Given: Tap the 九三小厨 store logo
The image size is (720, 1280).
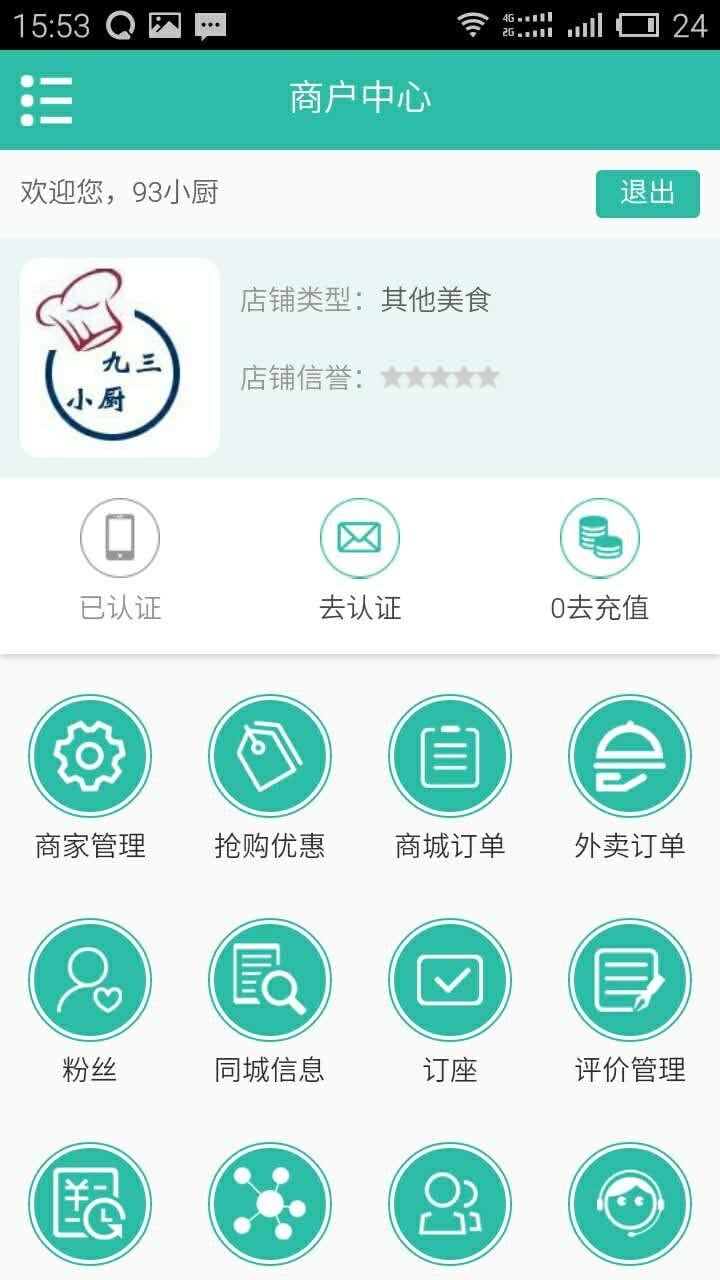Looking at the screenshot, I should (119, 356).
